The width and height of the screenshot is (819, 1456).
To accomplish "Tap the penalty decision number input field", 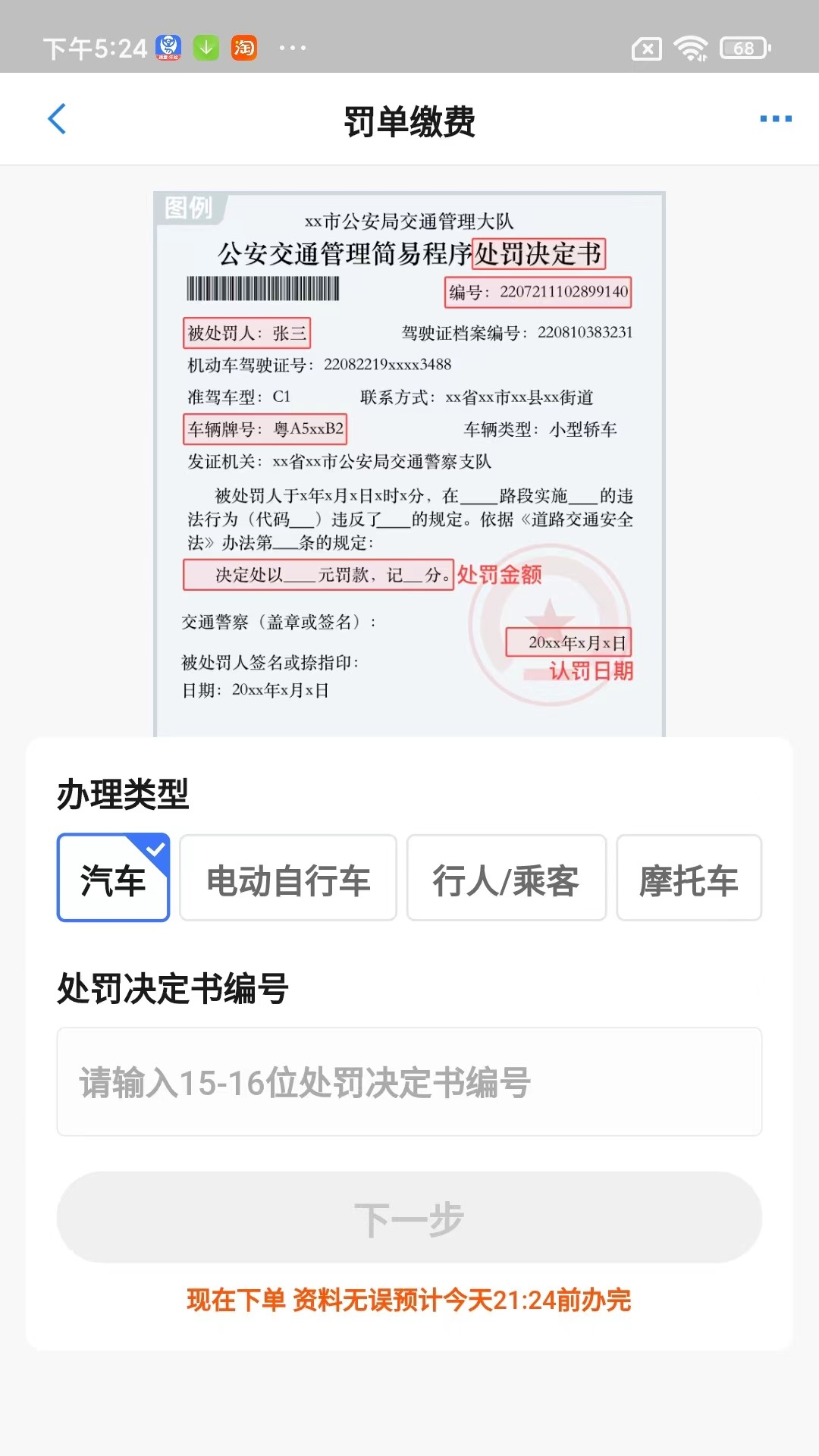I will (409, 1082).
